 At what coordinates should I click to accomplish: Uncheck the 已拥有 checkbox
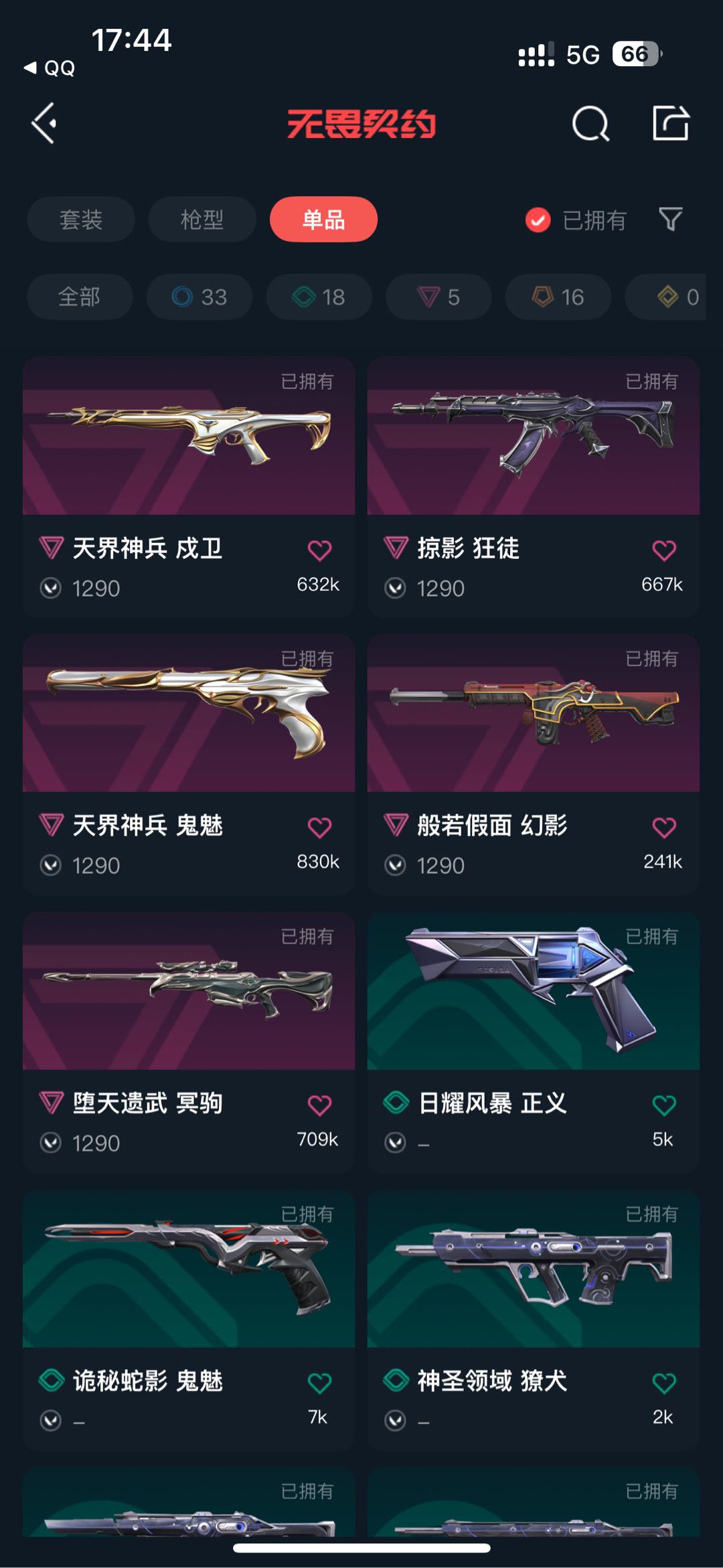coord(538,220)
